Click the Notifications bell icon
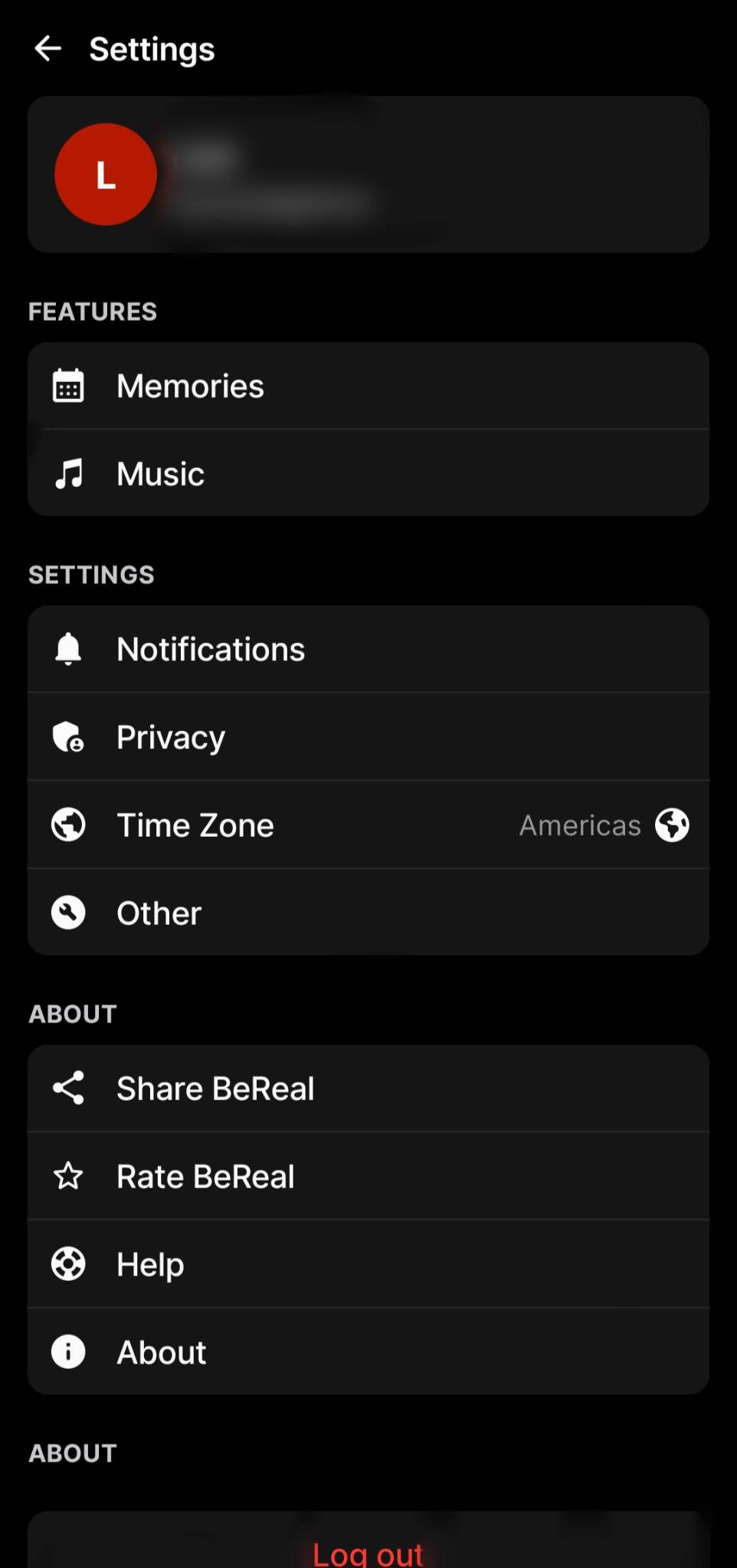Image resolution: width=737 pixels, height=1568 pixels. (68, 648)
